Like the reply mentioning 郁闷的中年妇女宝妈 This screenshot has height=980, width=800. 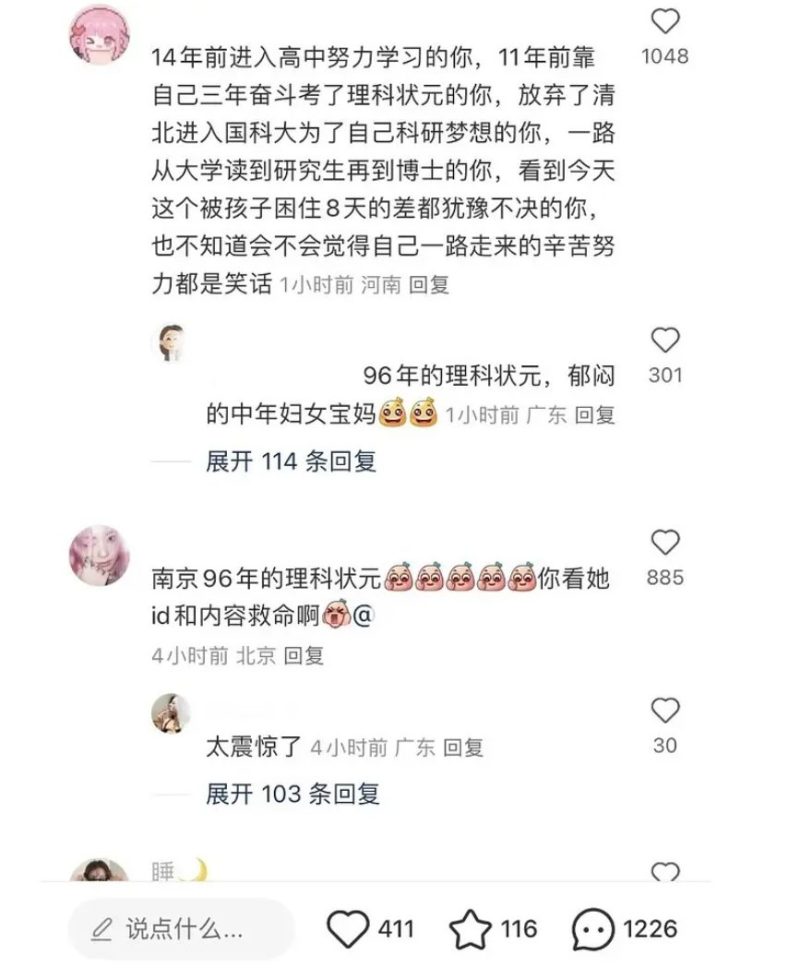(x=665, y=341)
